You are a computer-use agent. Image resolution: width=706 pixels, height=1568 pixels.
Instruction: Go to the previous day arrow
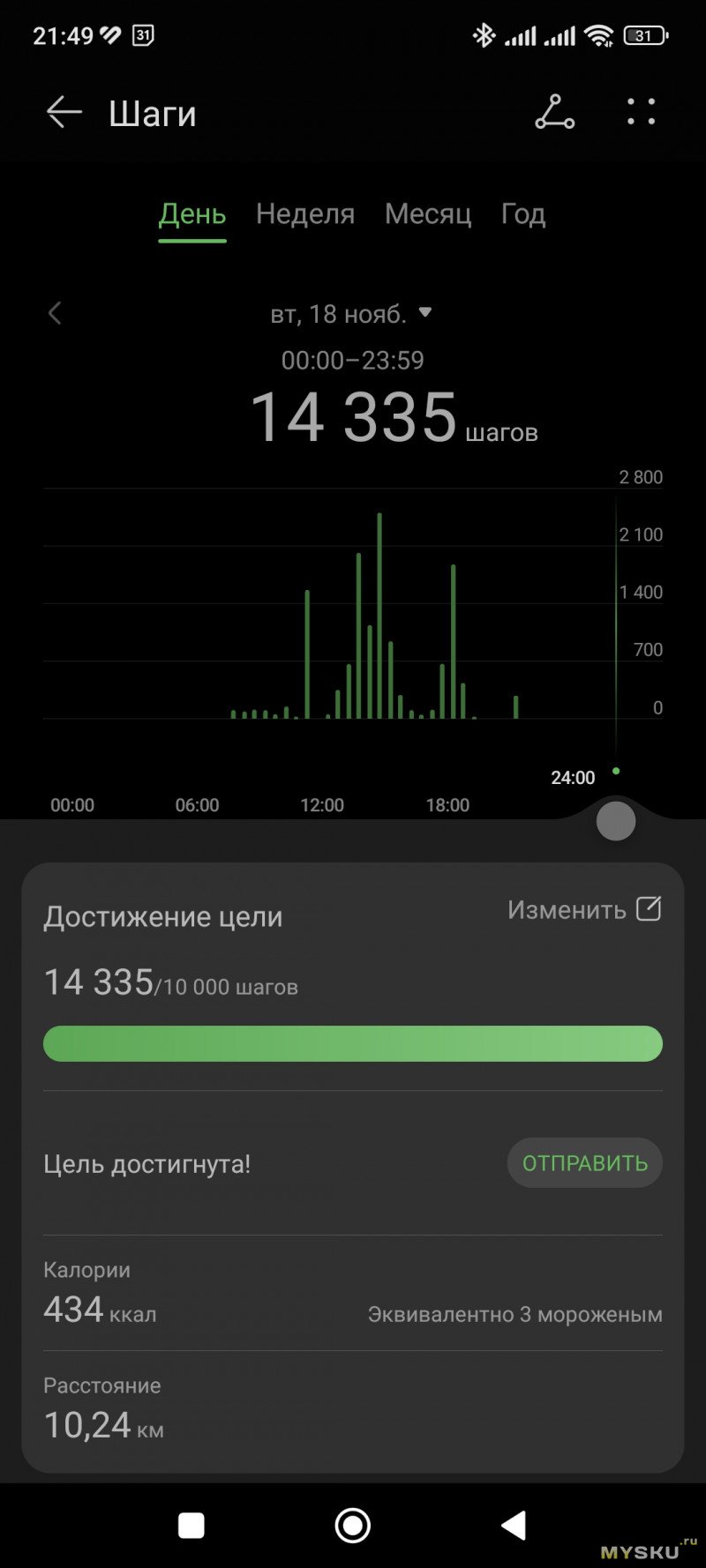(x=55, y=313)
